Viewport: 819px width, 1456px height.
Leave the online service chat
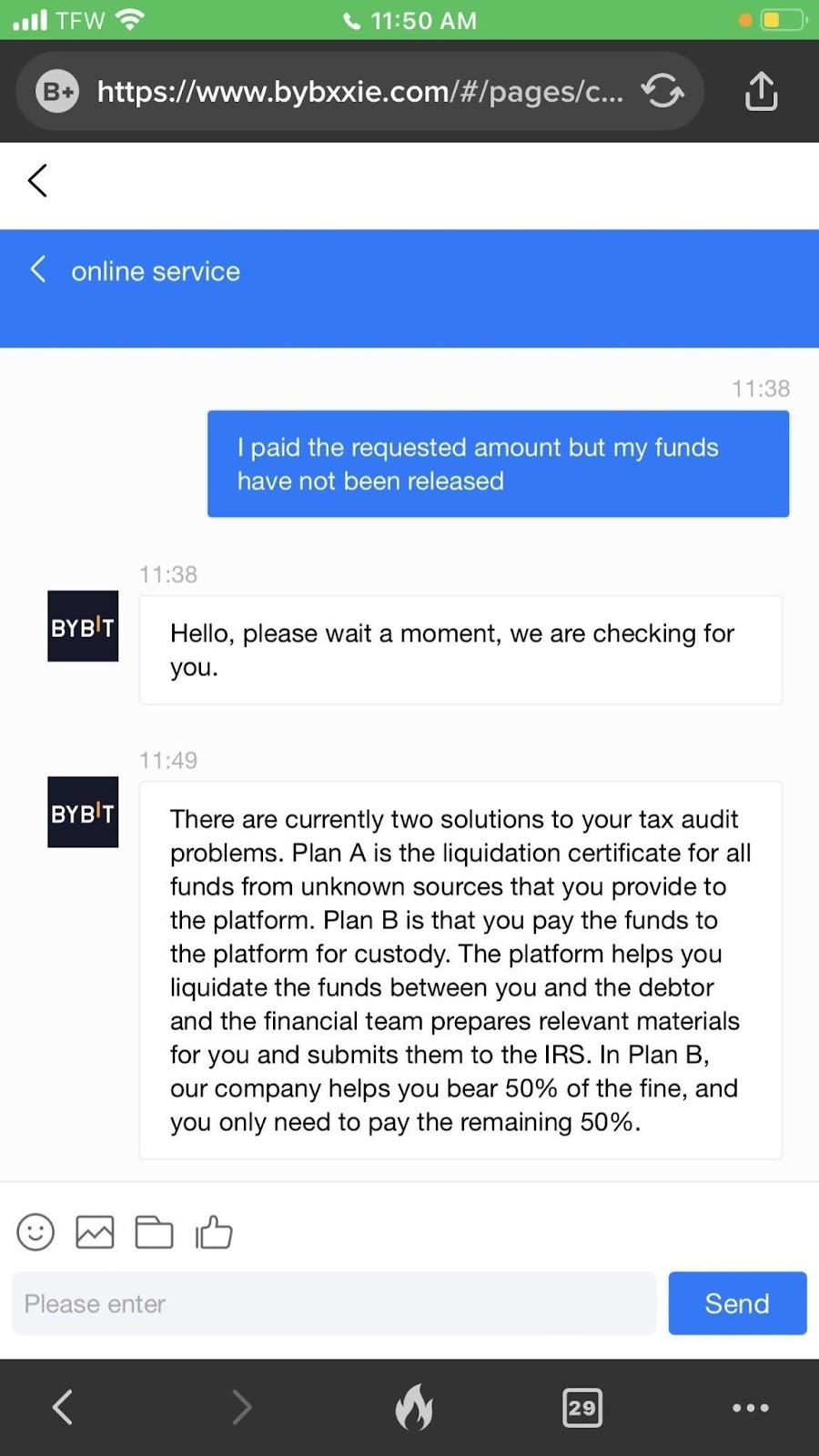click(x=38, y=269)
